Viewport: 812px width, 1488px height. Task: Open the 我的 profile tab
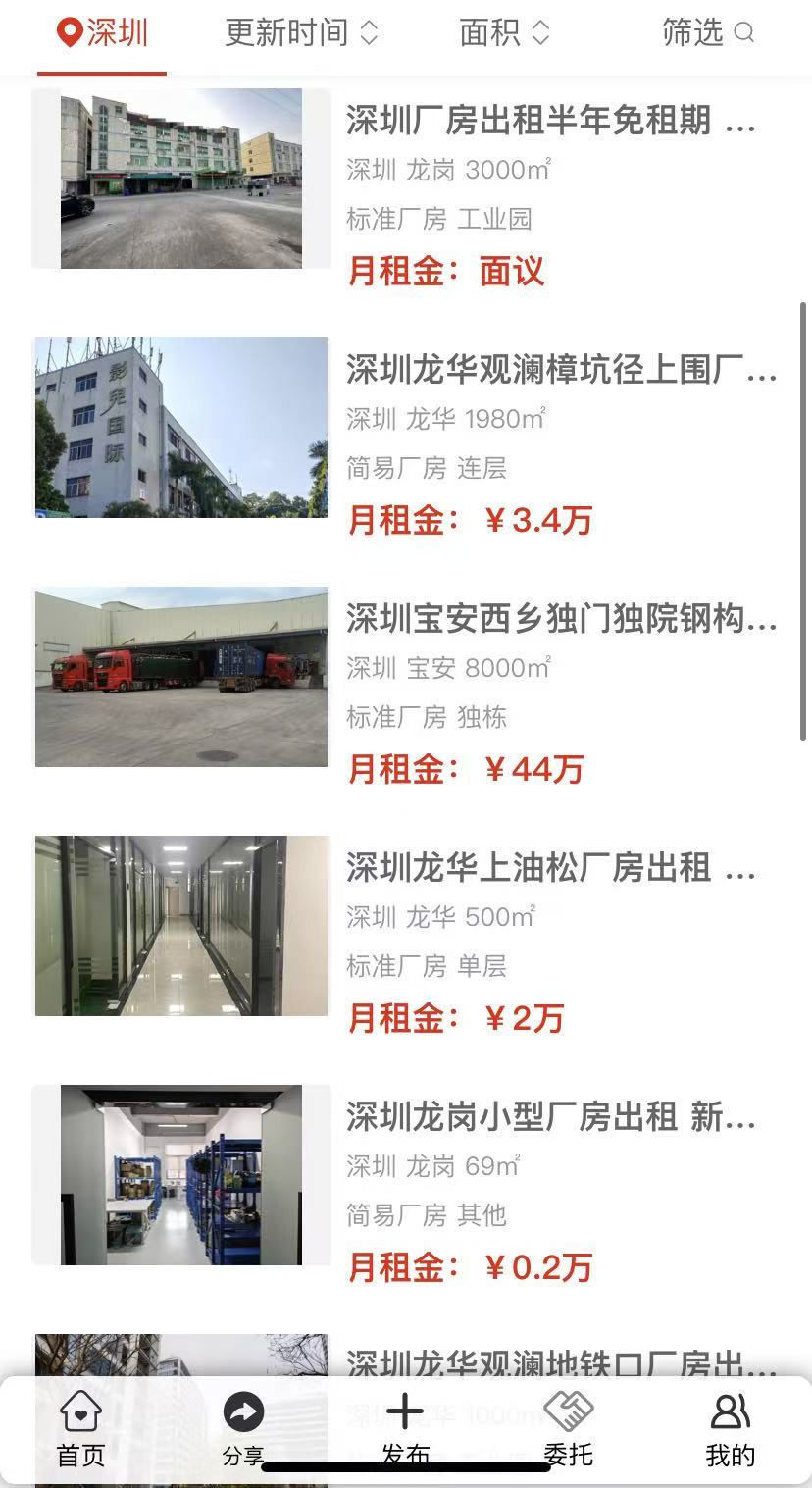pos(730,1430)
